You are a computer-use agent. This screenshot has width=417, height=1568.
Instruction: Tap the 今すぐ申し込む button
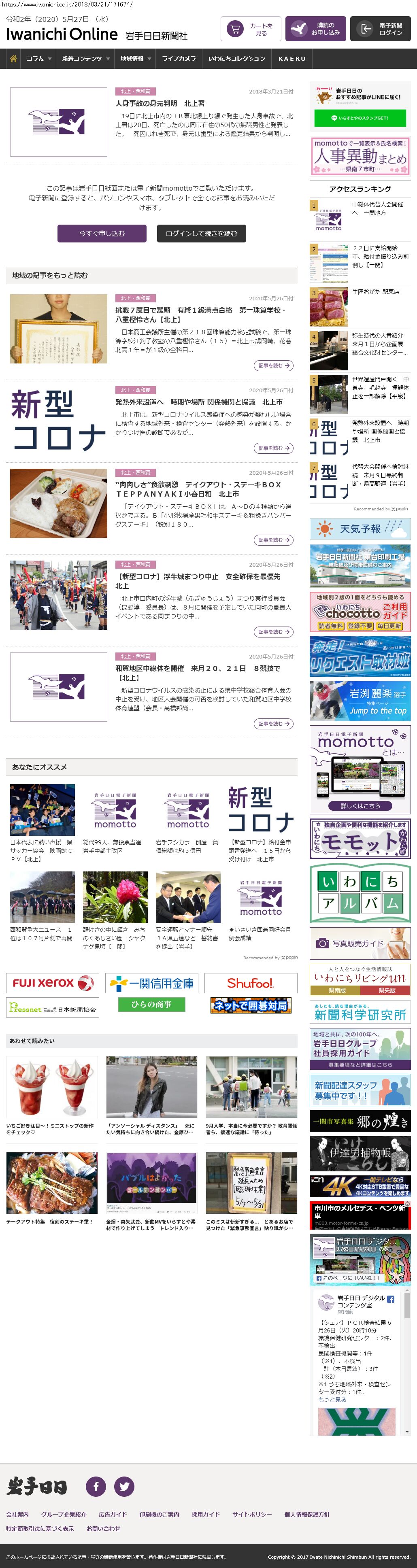102,233
